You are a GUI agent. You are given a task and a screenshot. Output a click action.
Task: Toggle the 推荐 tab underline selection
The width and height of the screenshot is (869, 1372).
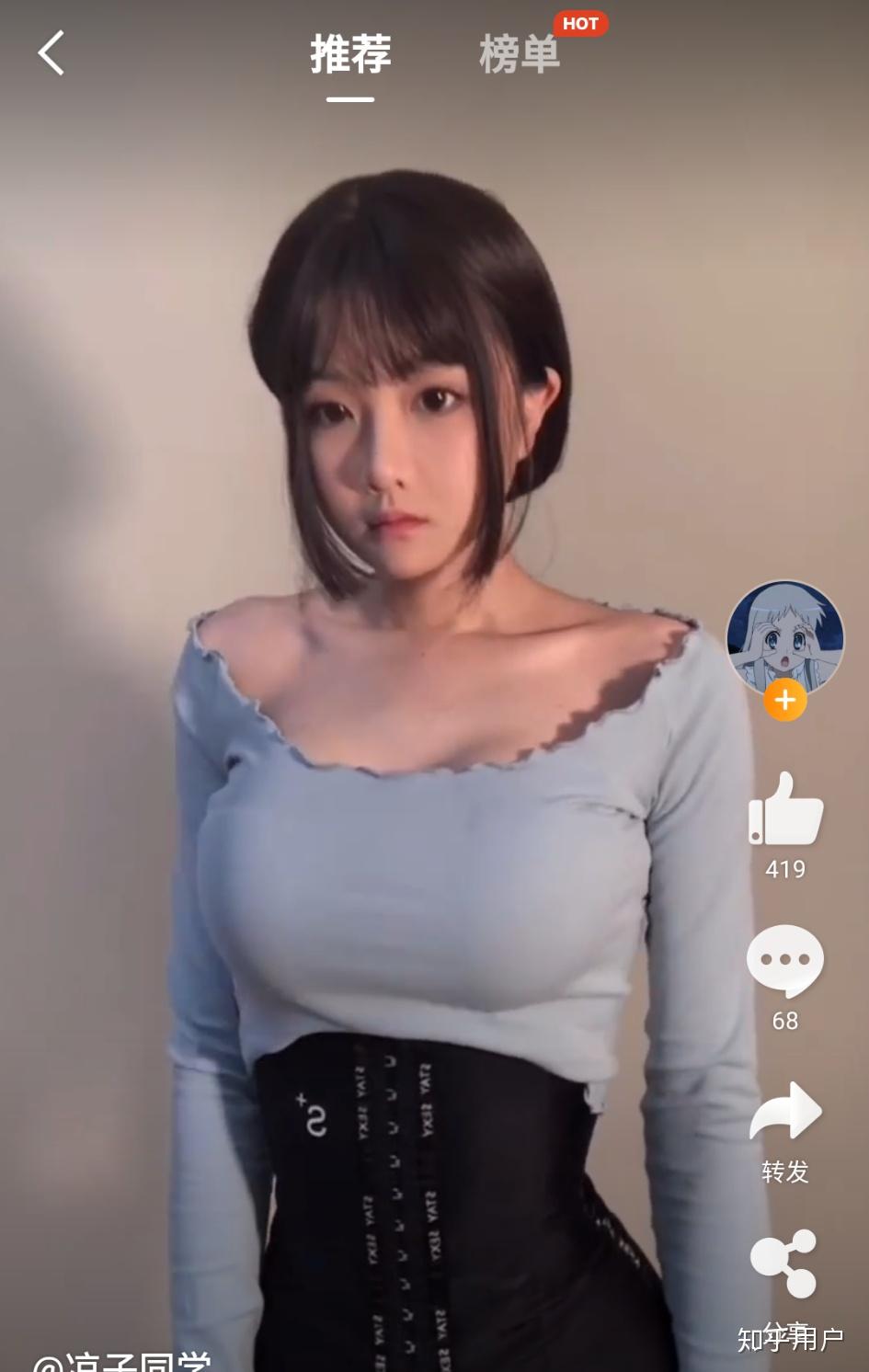(350, 98)
